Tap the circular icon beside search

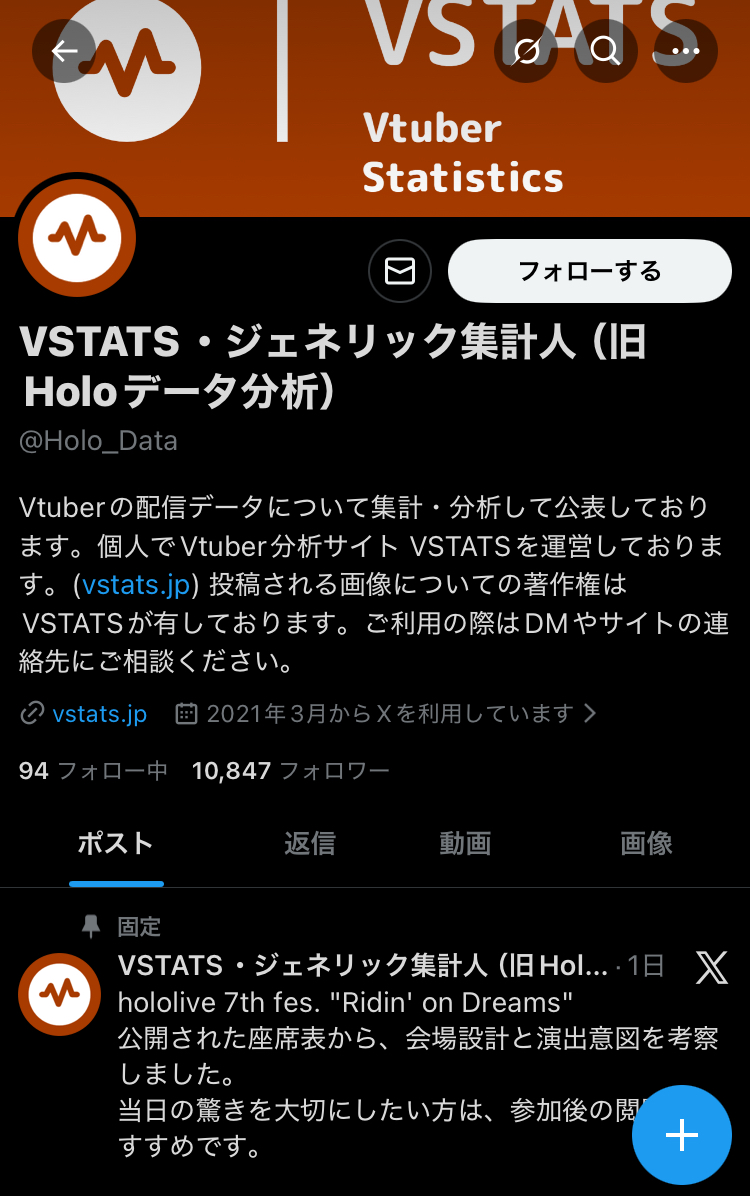(526, 51)
